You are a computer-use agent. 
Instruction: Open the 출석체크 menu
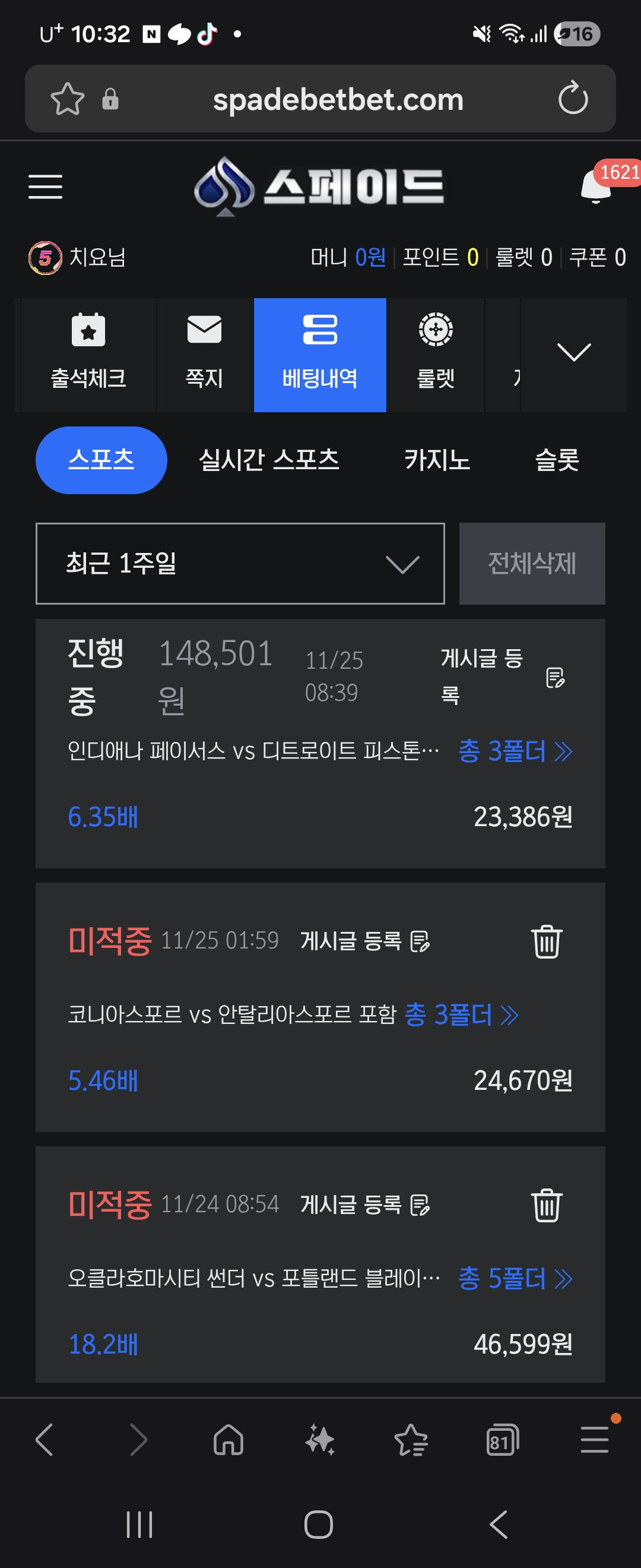click(88, 354)
